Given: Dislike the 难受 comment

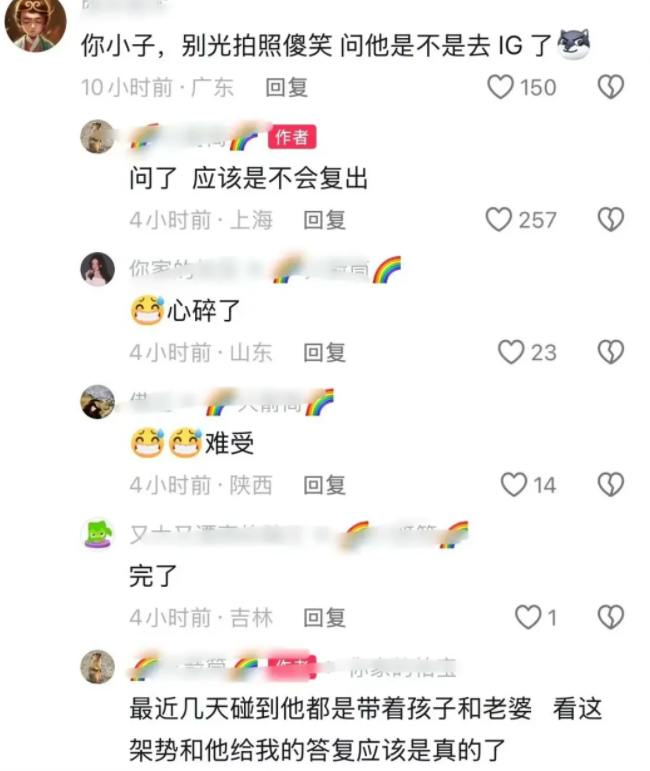Looking at the screenshot, I should click(610, 485).
